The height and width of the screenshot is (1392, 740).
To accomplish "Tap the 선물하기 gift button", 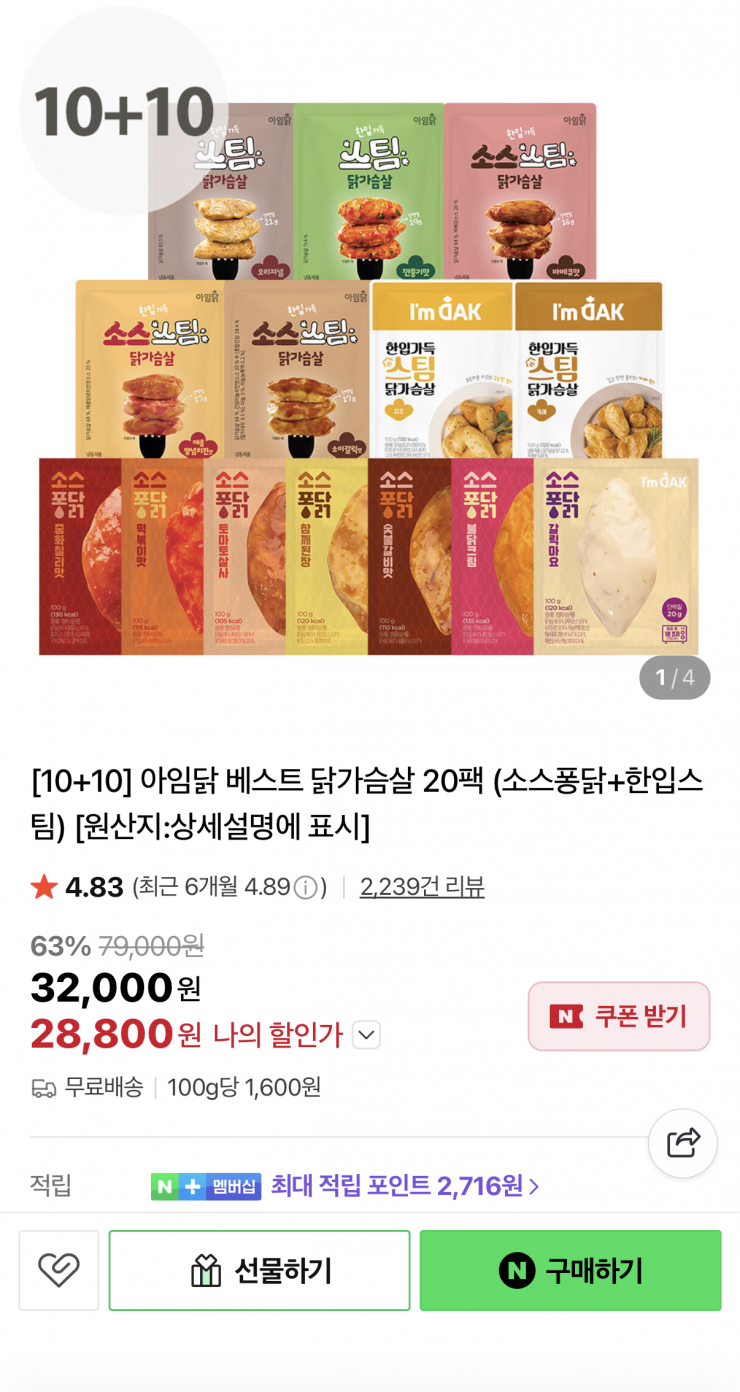I will point(258,1270).
